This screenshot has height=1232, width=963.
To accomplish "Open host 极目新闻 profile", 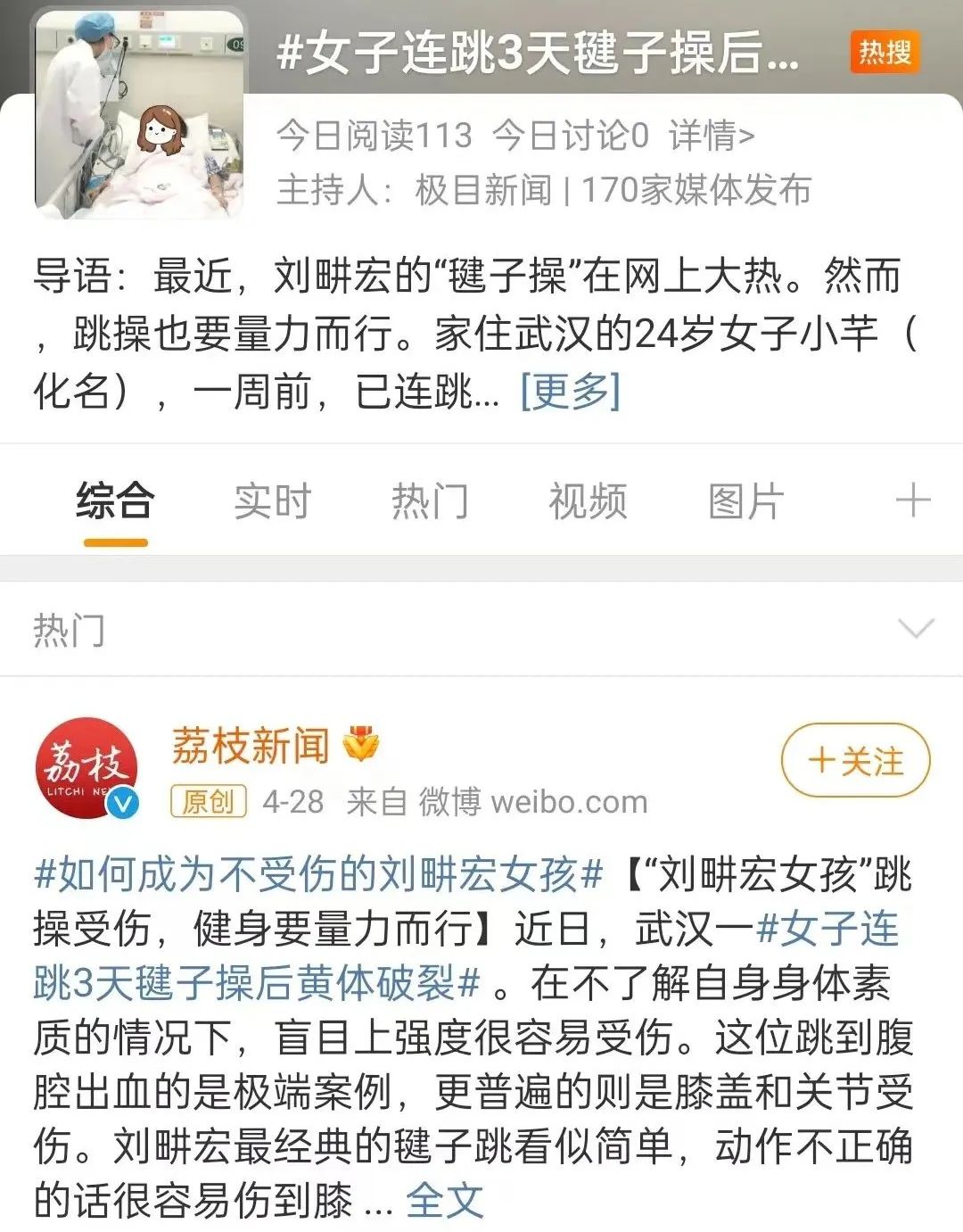I will click(x=483, y=190).
